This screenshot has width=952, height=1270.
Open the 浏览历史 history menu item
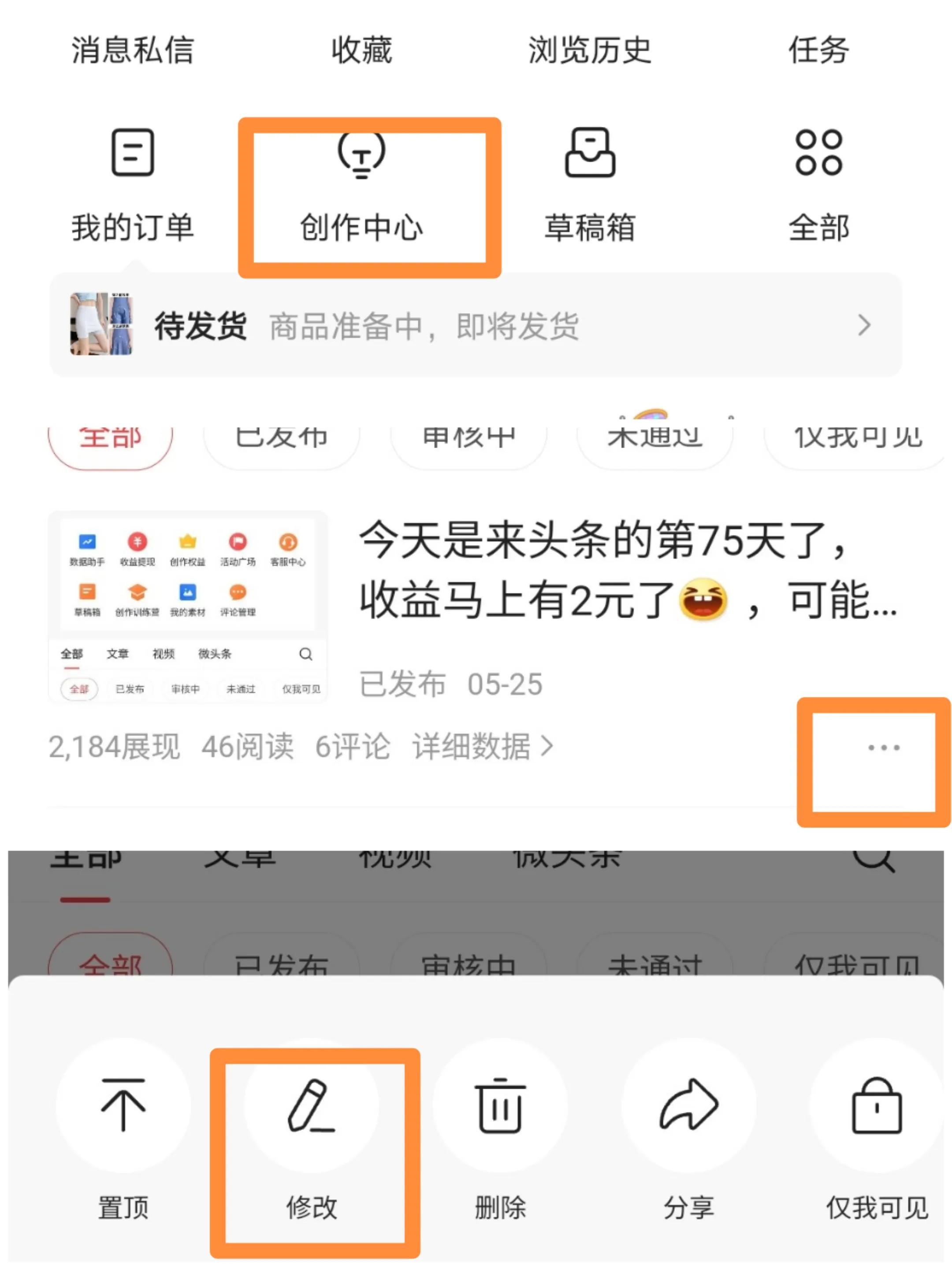pos(589,51)
